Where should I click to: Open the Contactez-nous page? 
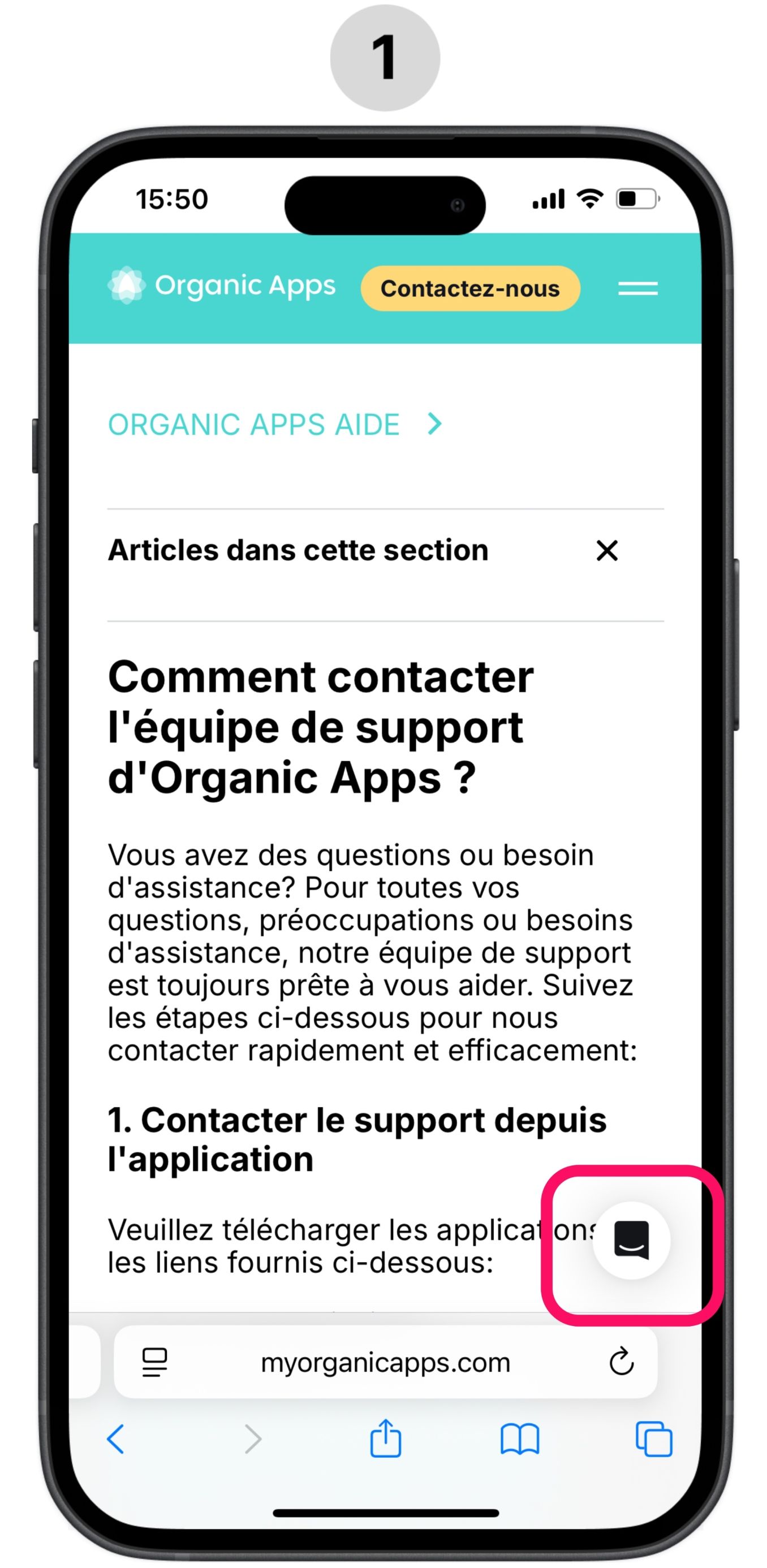pos(471,288)
